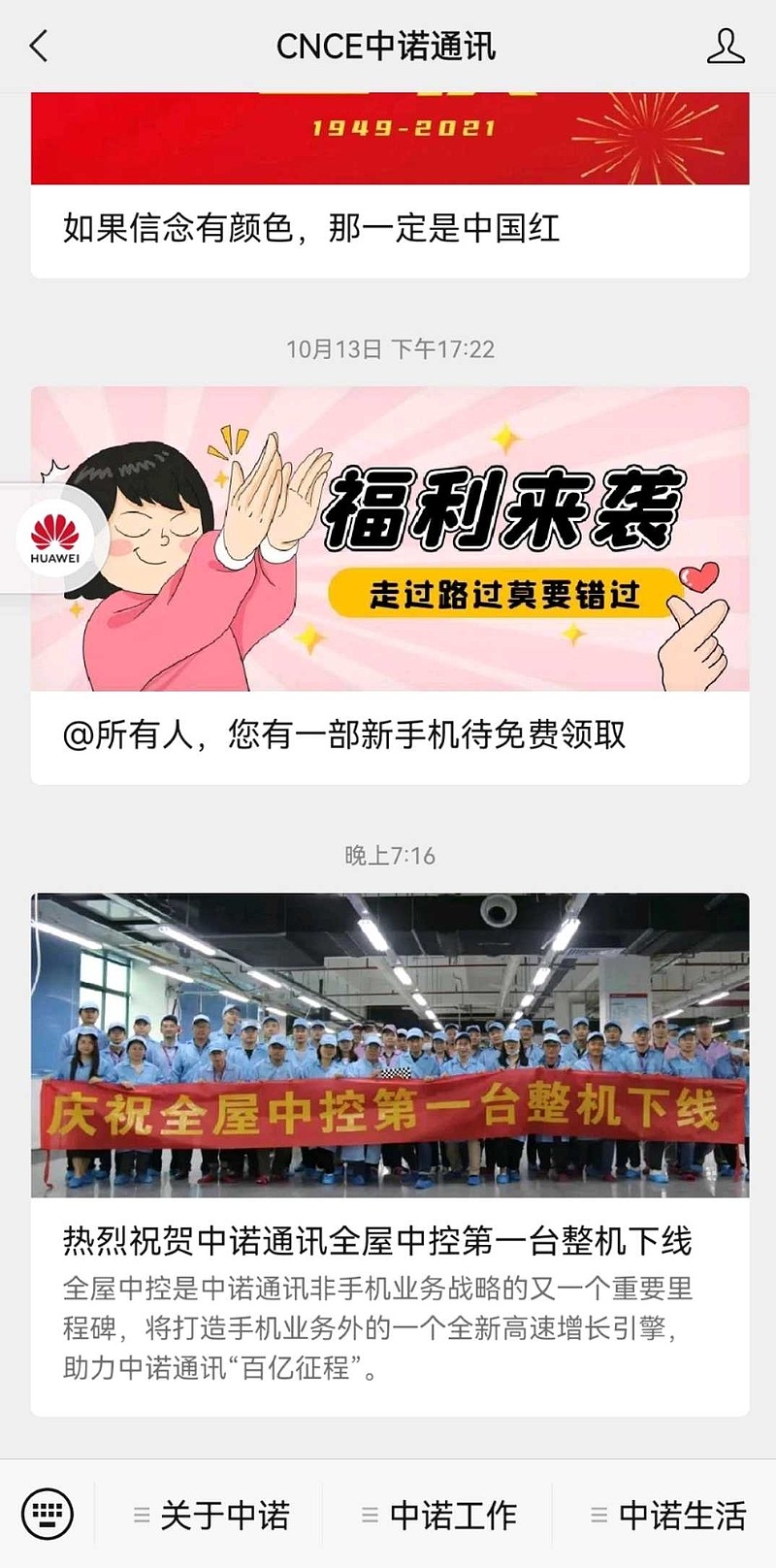Open article 如果信念有颜色，那一定是中国红
This screenshot has height=1568, width=776.
pos(310,229)
